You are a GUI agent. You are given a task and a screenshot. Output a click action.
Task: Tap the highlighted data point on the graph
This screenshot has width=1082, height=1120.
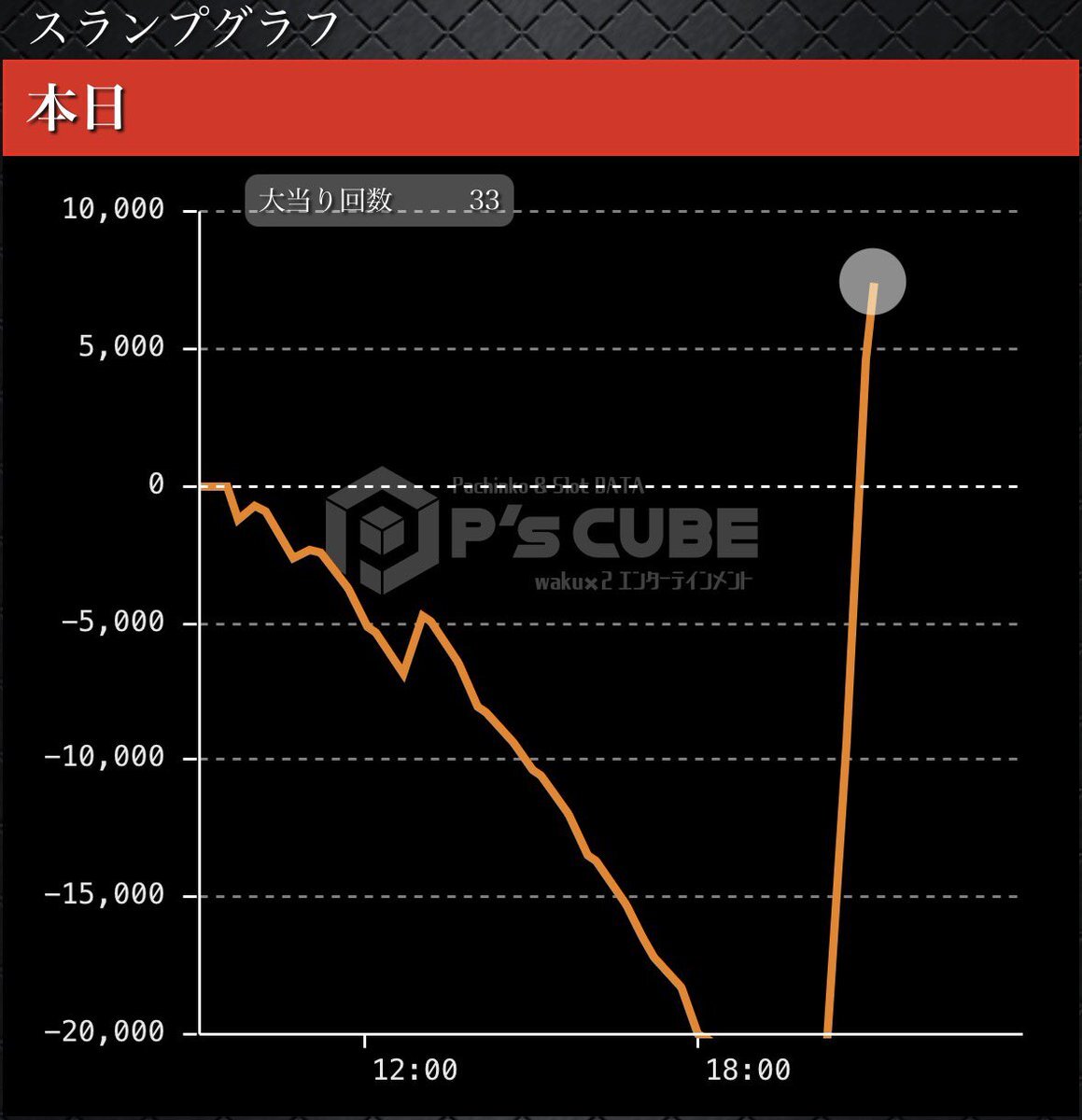click(872, 282)
